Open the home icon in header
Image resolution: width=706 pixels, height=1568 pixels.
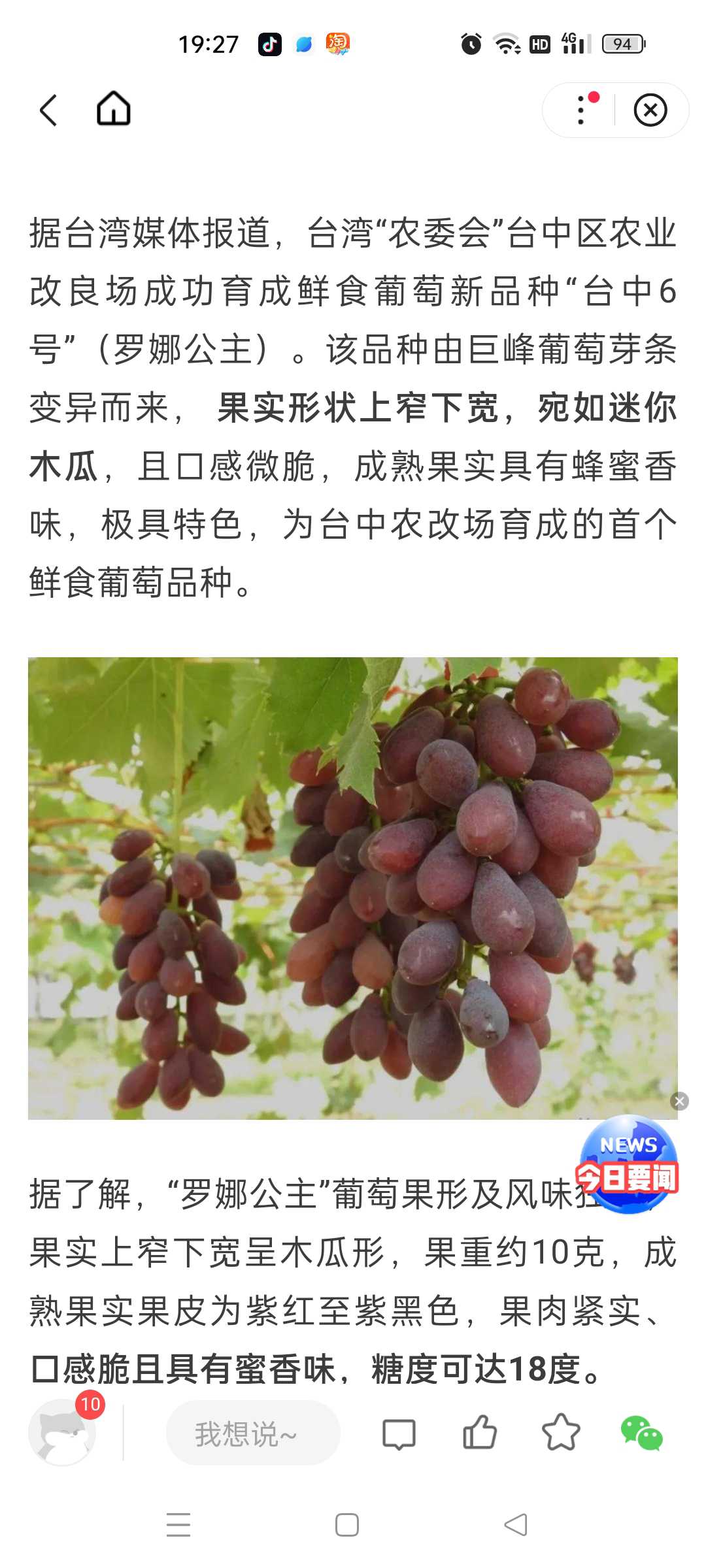point(114,108)
